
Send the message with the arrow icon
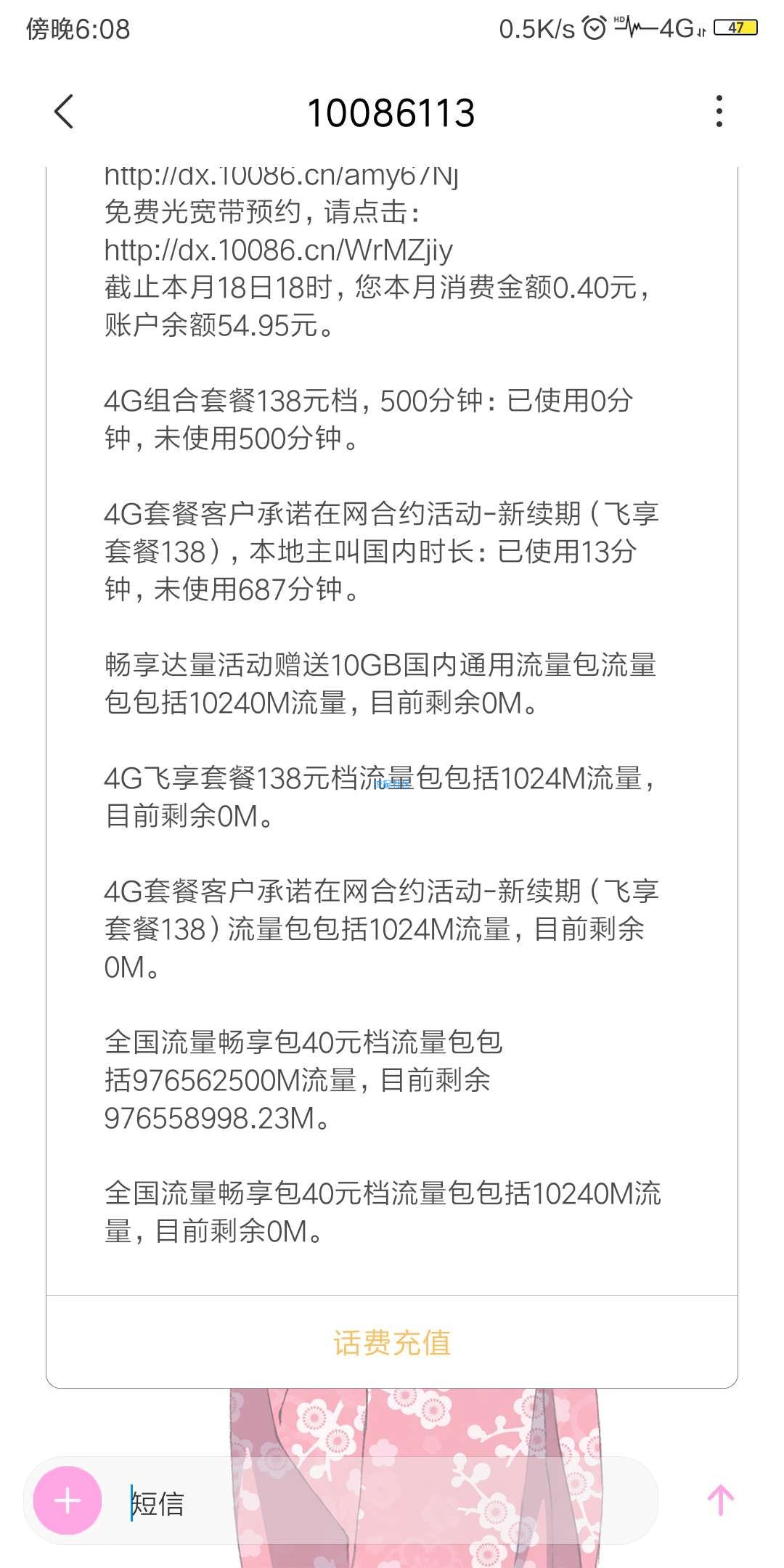720,1500
